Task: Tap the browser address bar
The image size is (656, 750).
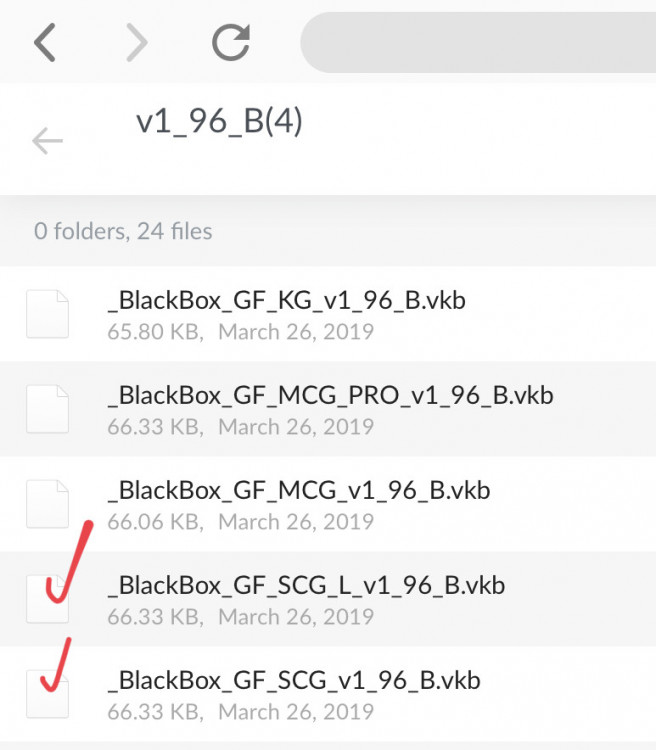Action: (x=480, y=42)
